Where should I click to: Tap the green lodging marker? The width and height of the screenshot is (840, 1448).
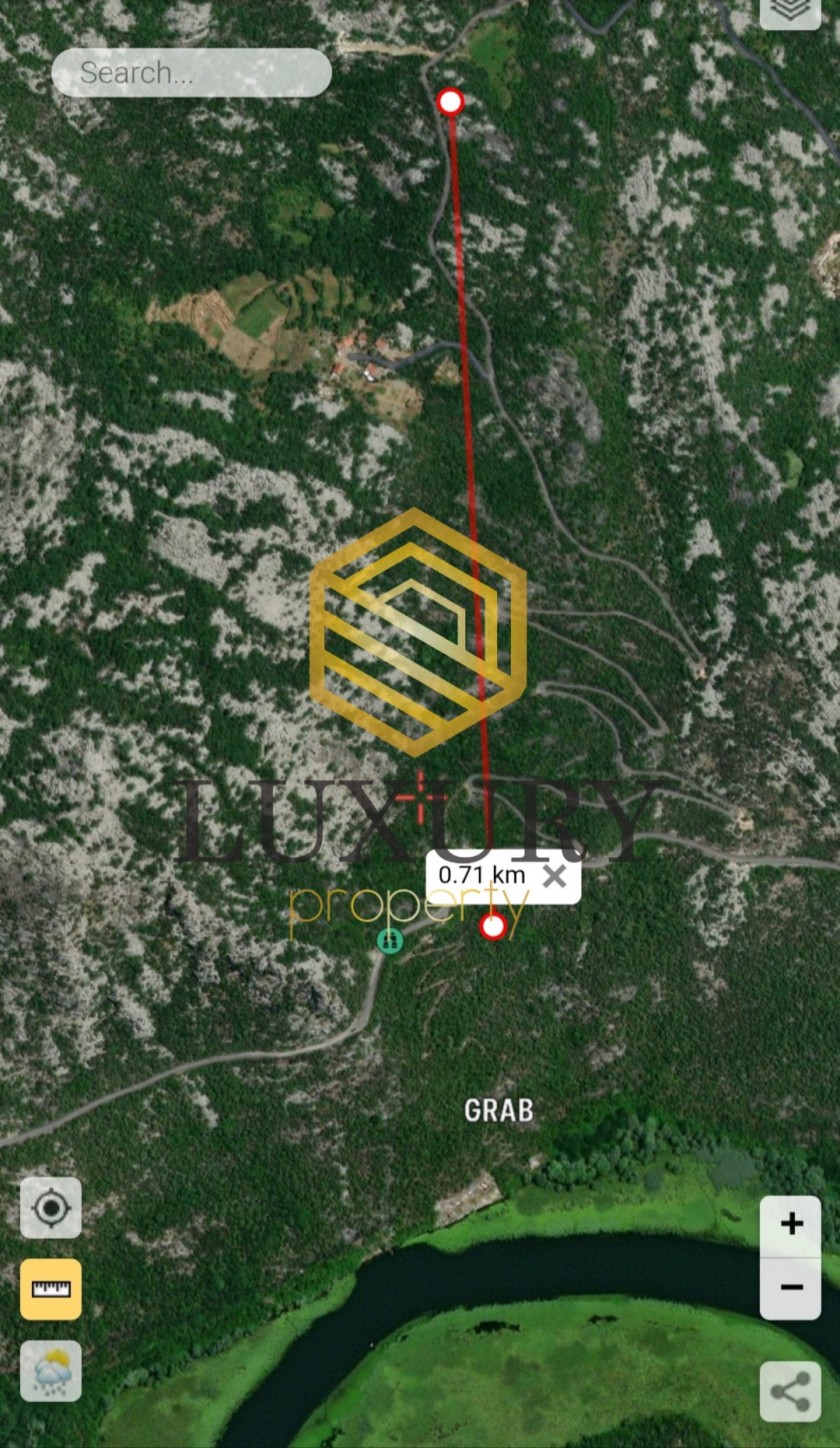[389, 940]
